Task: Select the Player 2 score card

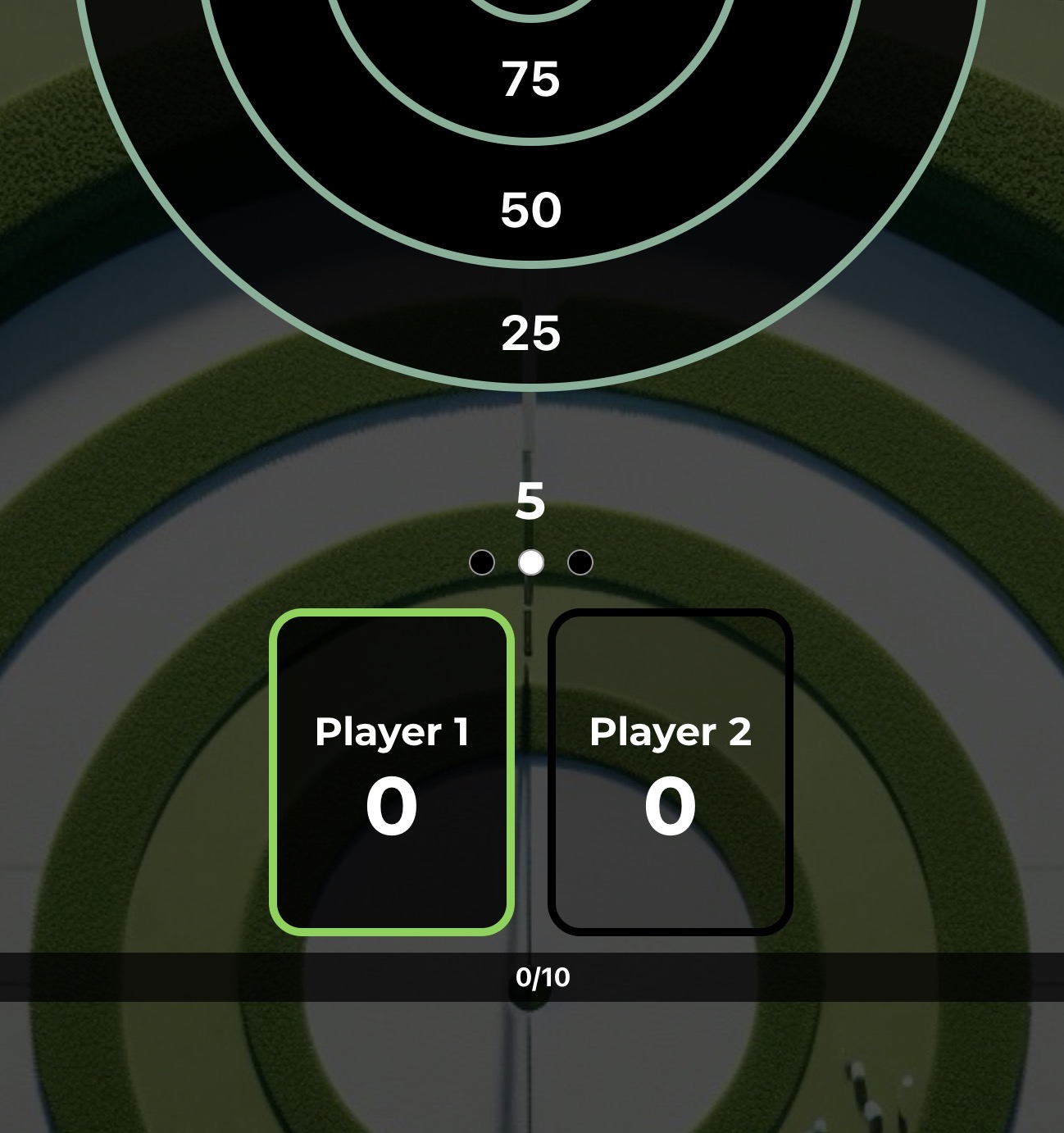Action: coord(670,771)
